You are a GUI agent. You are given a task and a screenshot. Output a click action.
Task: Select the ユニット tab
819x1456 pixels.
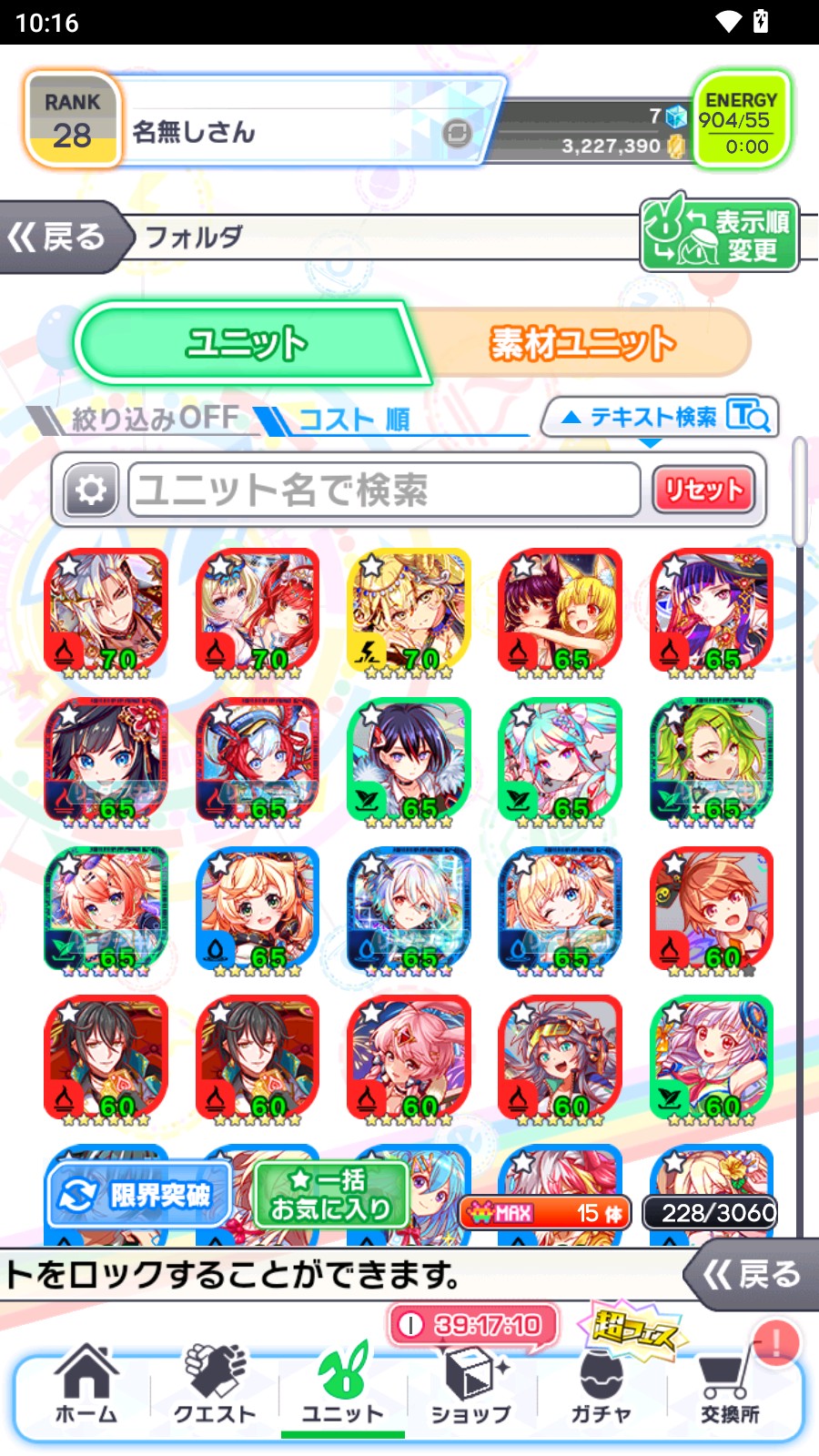246,344
